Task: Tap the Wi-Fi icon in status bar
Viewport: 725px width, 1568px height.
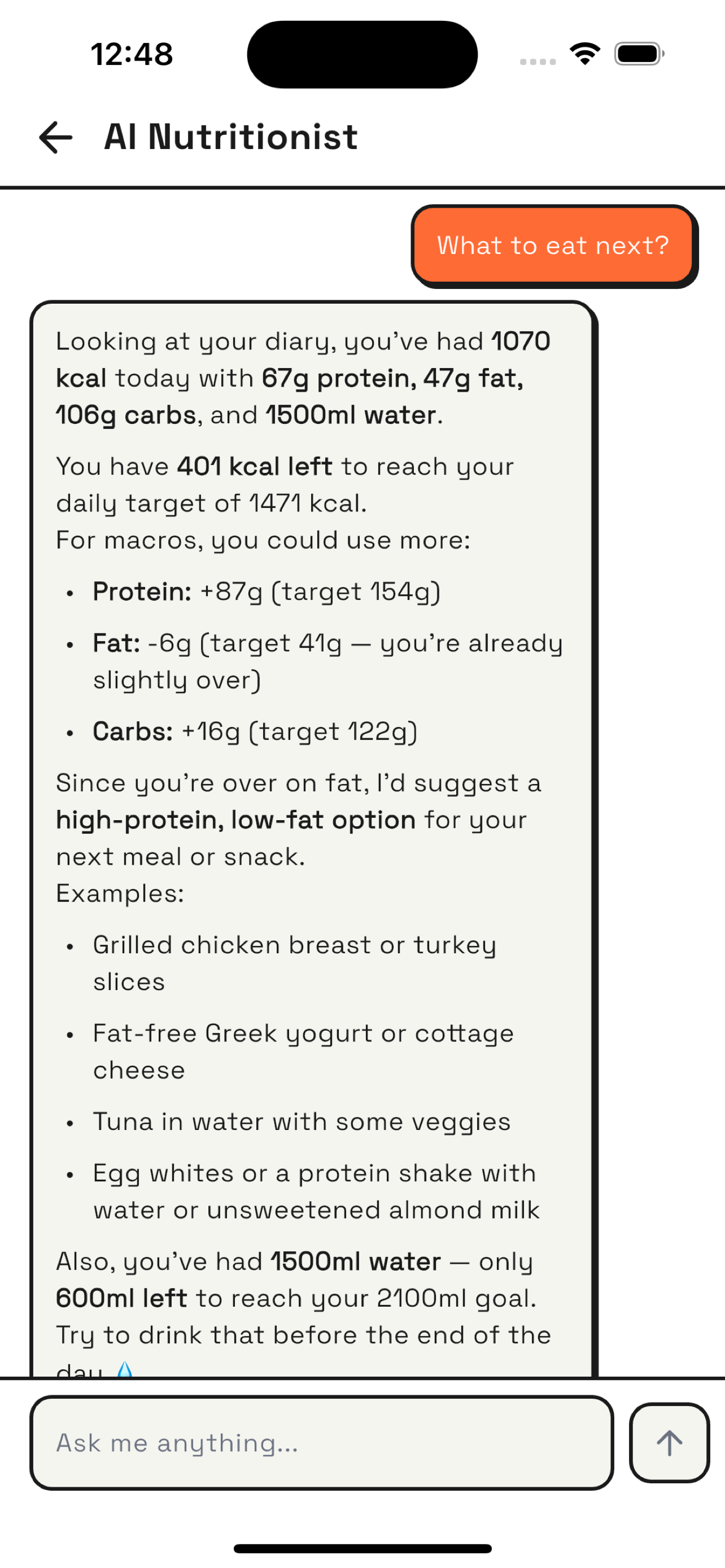Action: coord(585,54)
